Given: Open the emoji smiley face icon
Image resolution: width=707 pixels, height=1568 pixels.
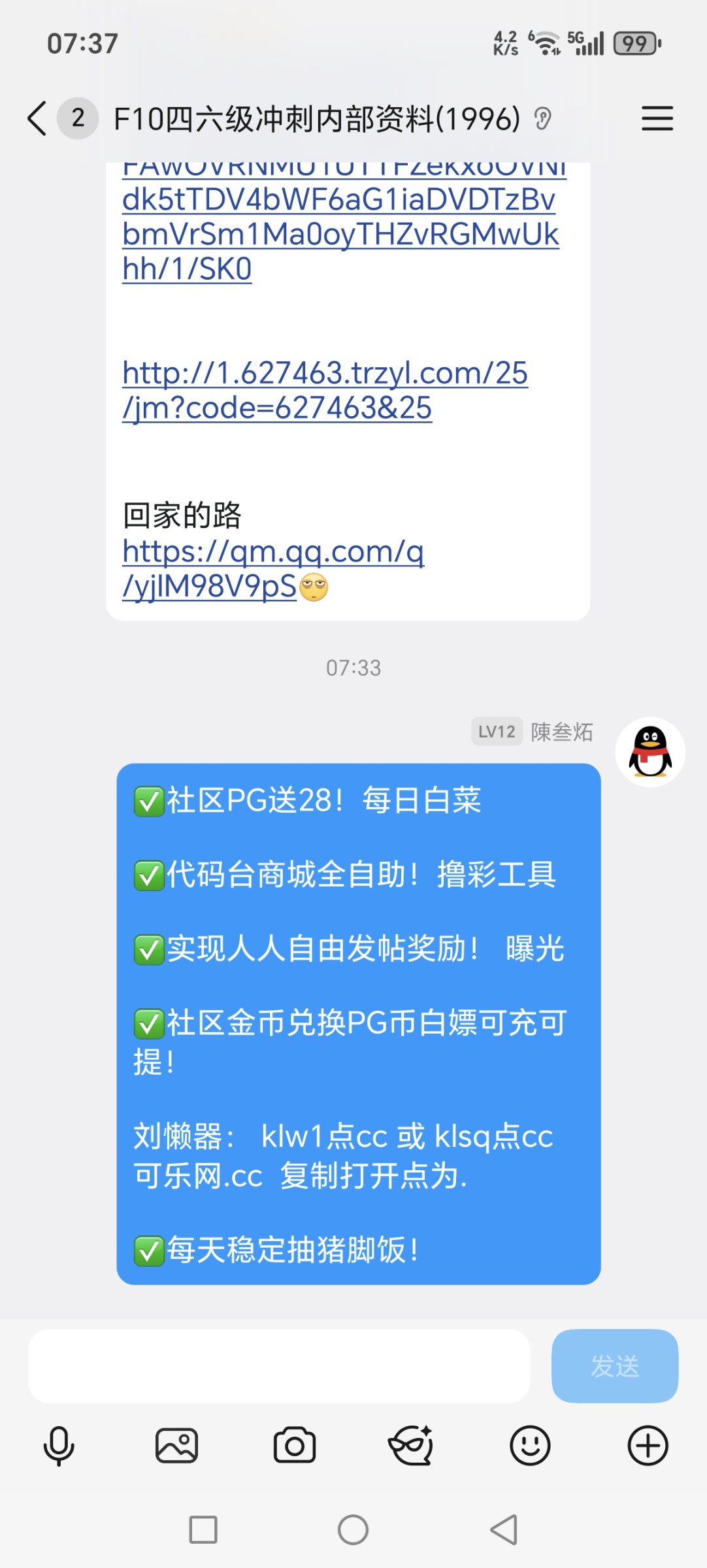Looking at the screenshot, I should point(531,1445).
